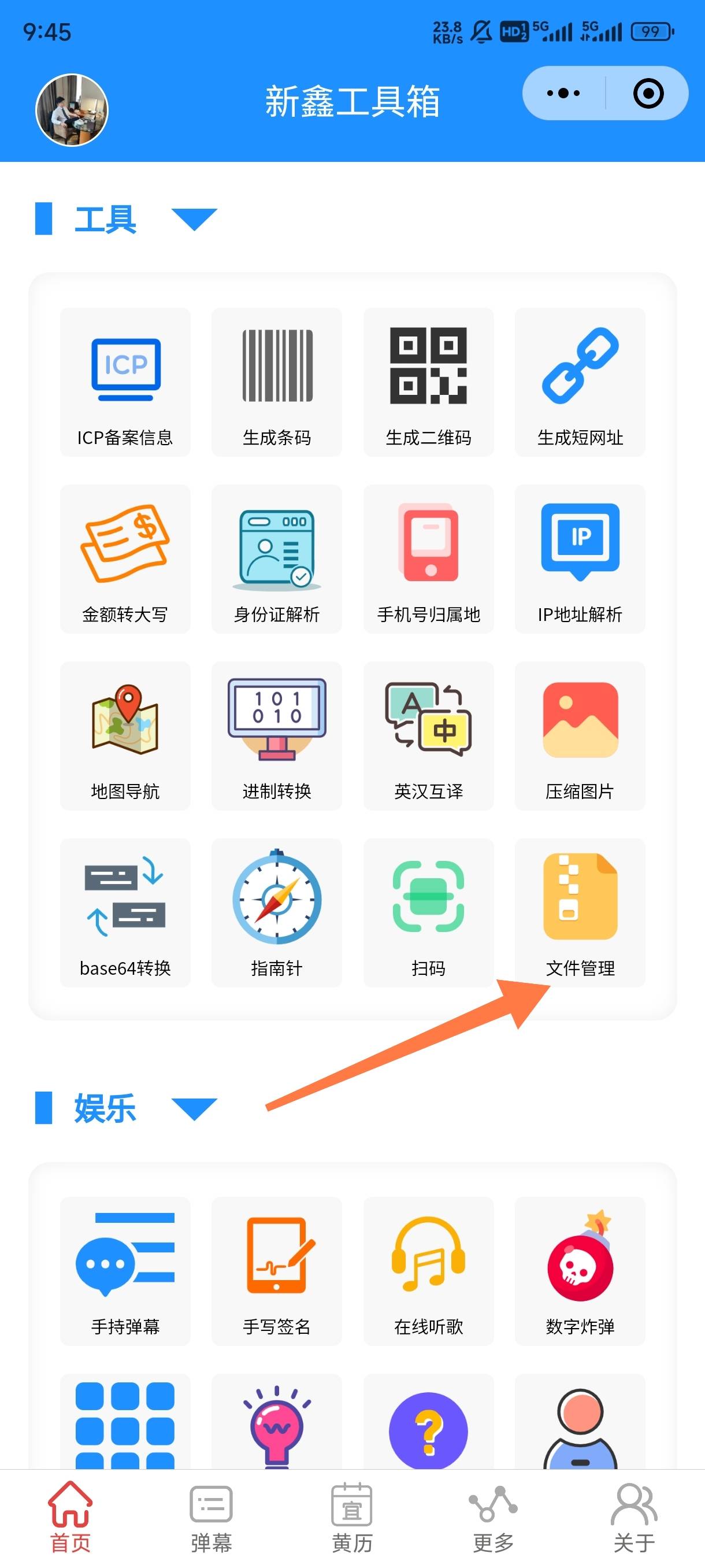Open 文件管理 file manager
The height and width of the screenshot is (1568, 705).
[580, 912]
